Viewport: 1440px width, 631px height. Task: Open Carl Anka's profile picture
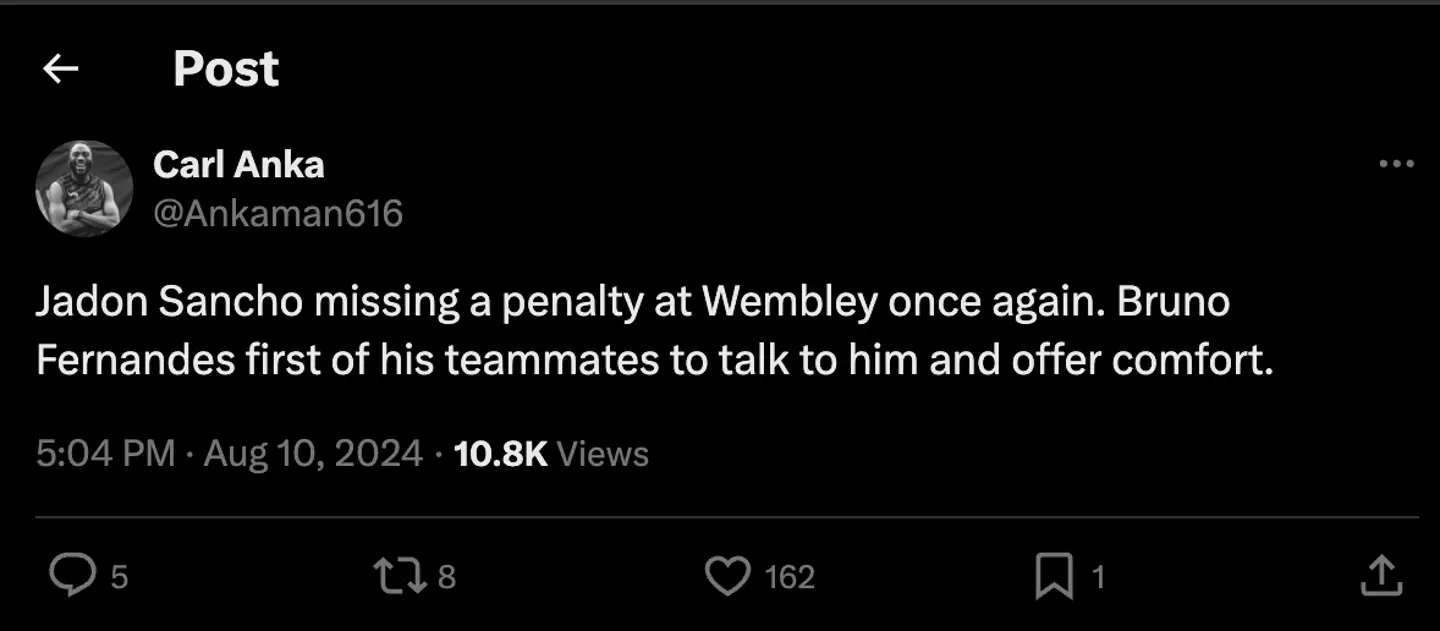point(84,188)
